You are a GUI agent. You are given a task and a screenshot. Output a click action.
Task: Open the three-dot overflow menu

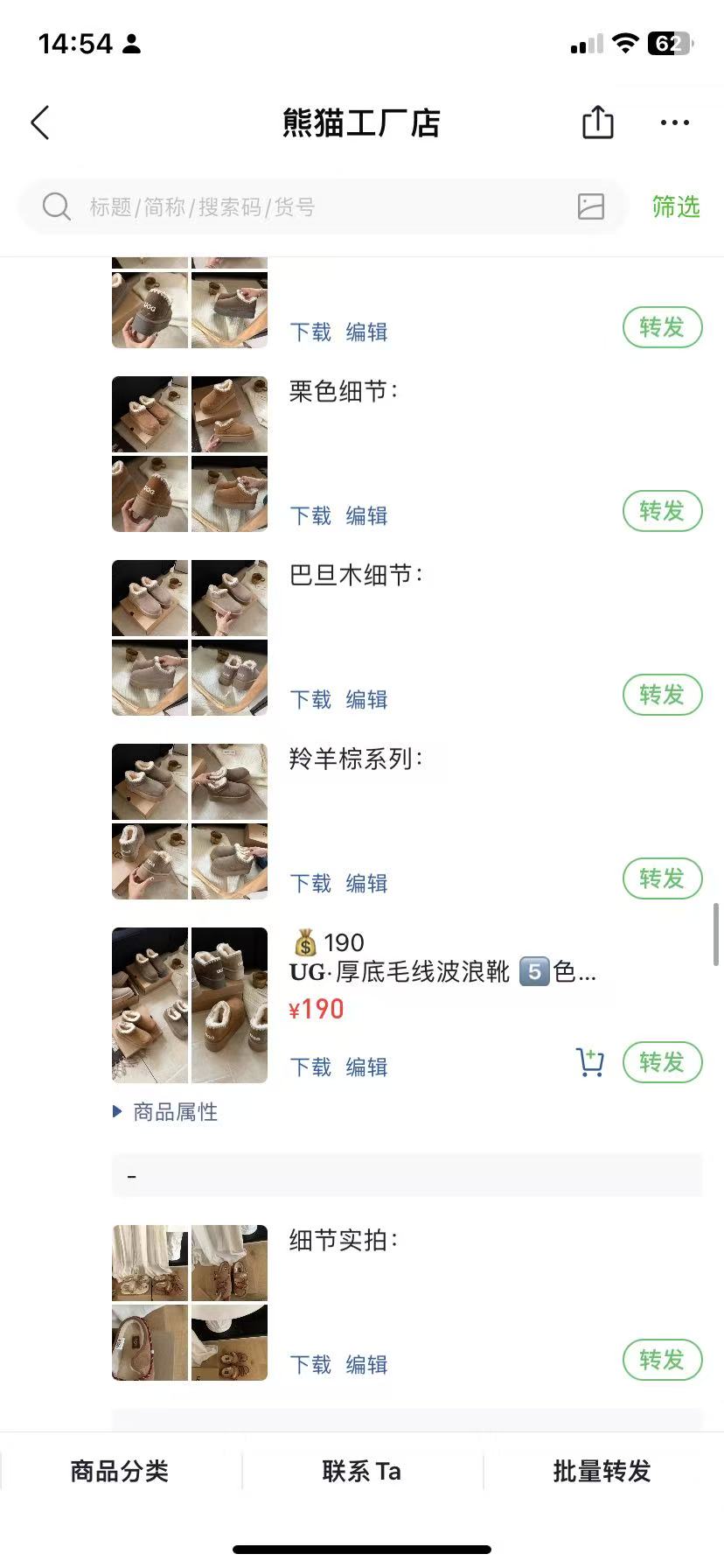click(674, 123)
